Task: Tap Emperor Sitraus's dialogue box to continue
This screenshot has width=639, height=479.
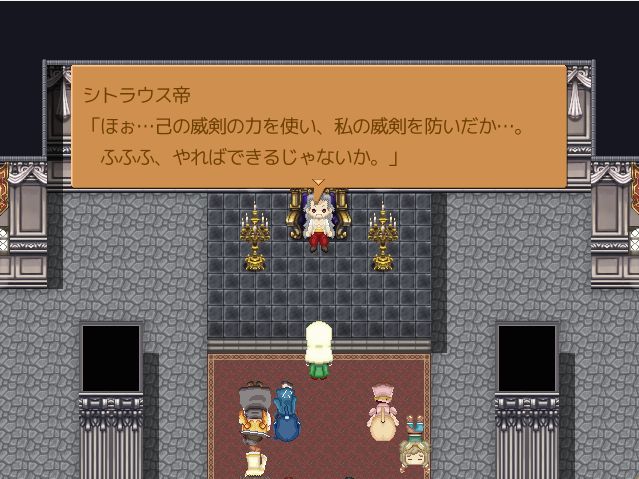Action: [x=318, y=126]
